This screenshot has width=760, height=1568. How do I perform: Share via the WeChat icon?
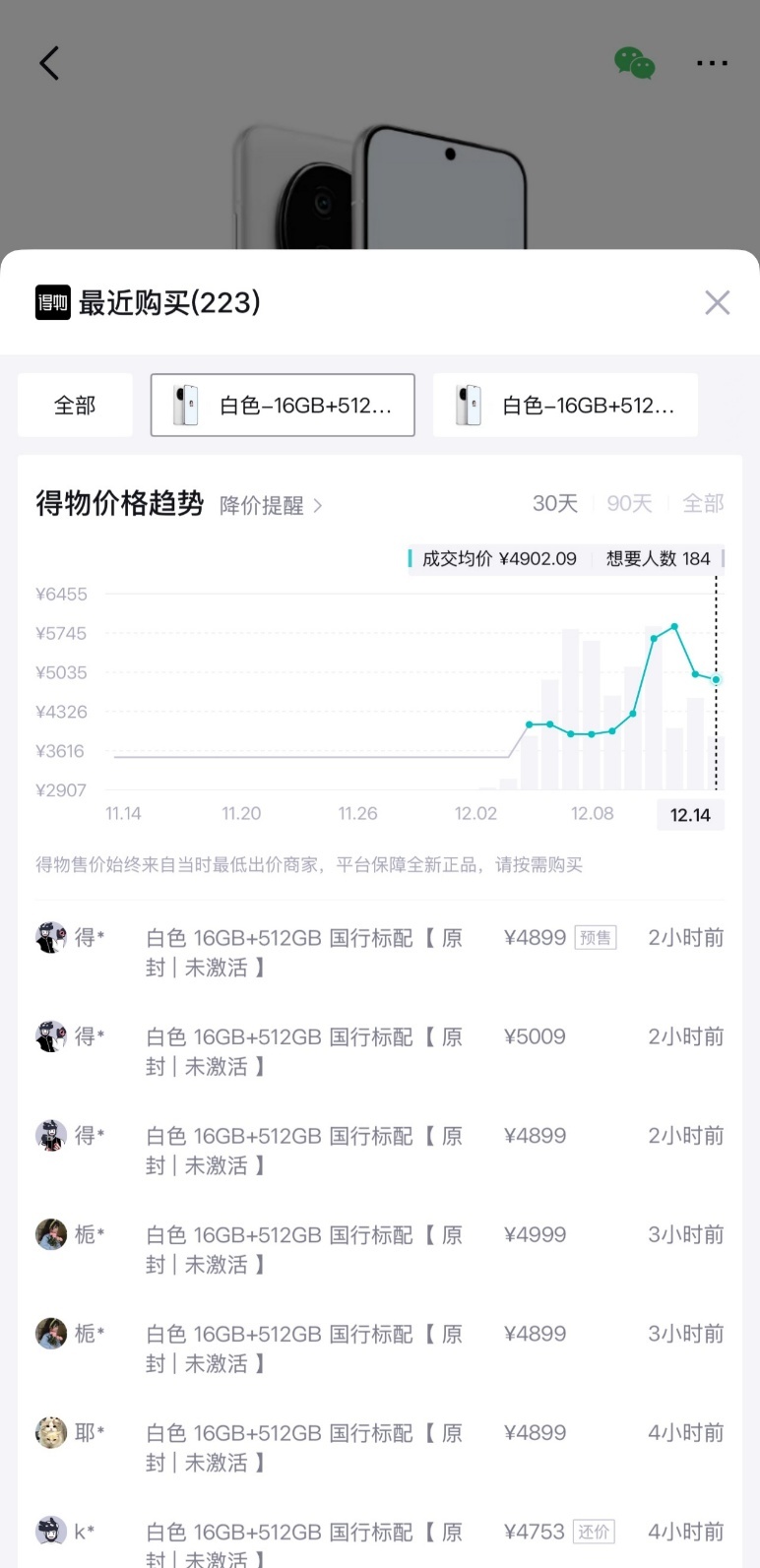(635, 63)
